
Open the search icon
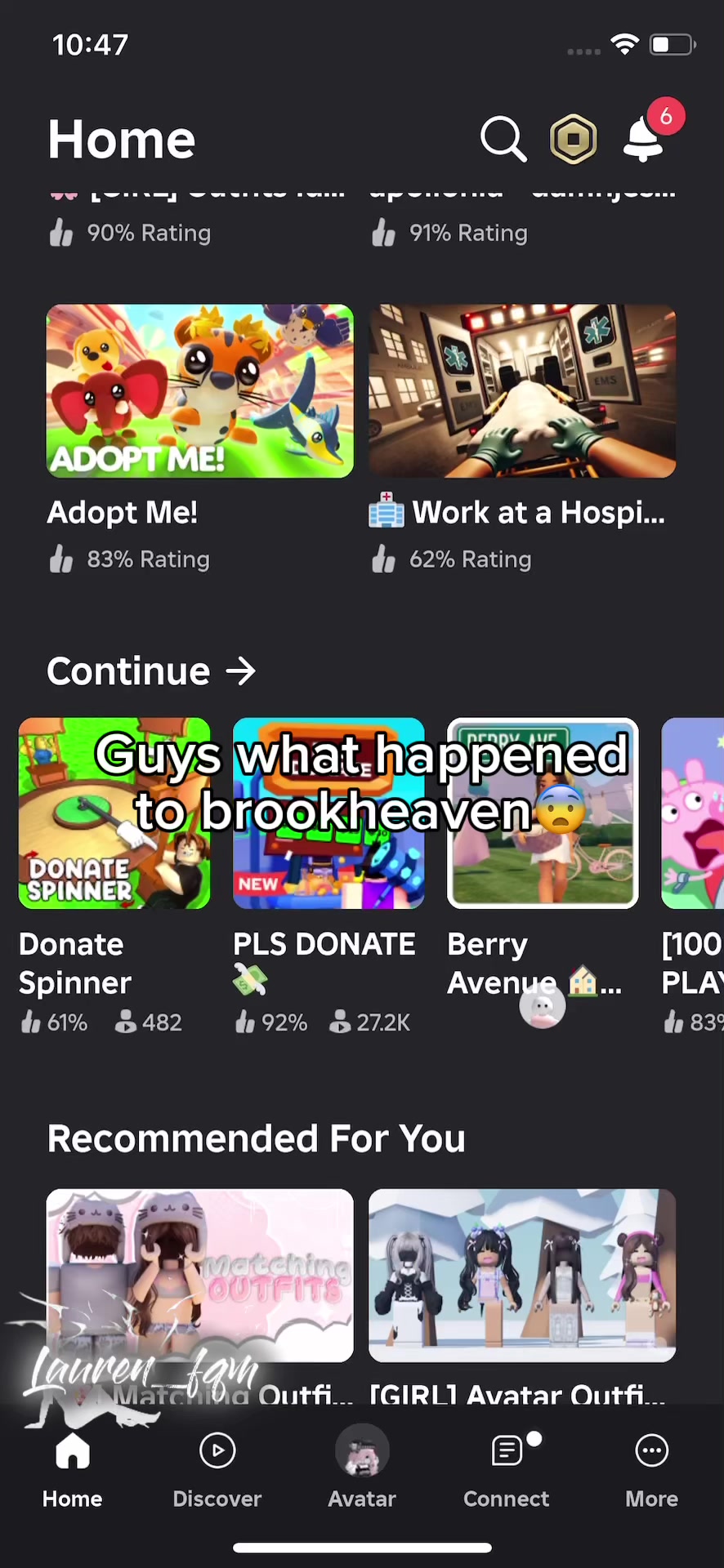[503, 139]
